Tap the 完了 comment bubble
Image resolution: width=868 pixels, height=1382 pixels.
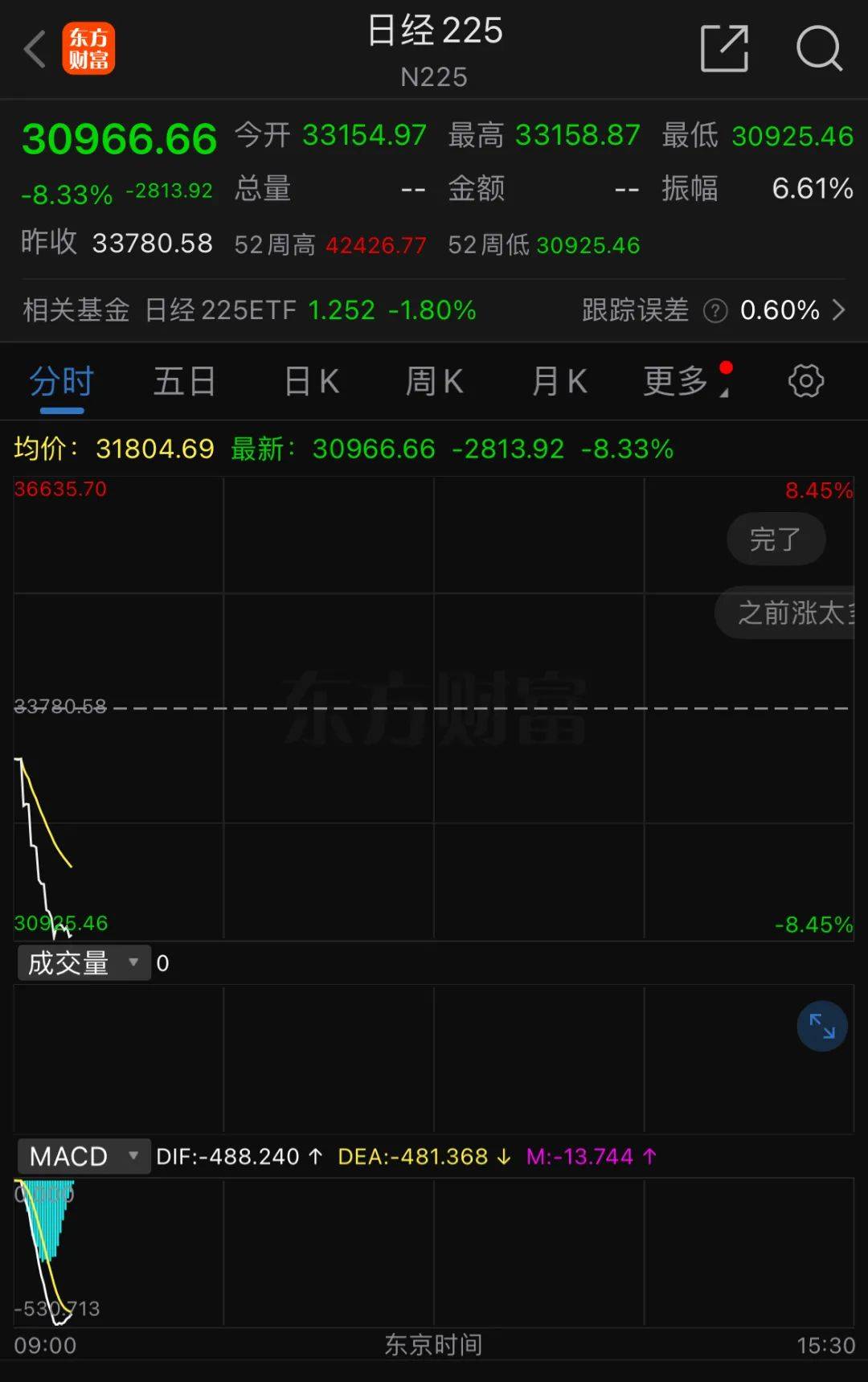[775, 539]
